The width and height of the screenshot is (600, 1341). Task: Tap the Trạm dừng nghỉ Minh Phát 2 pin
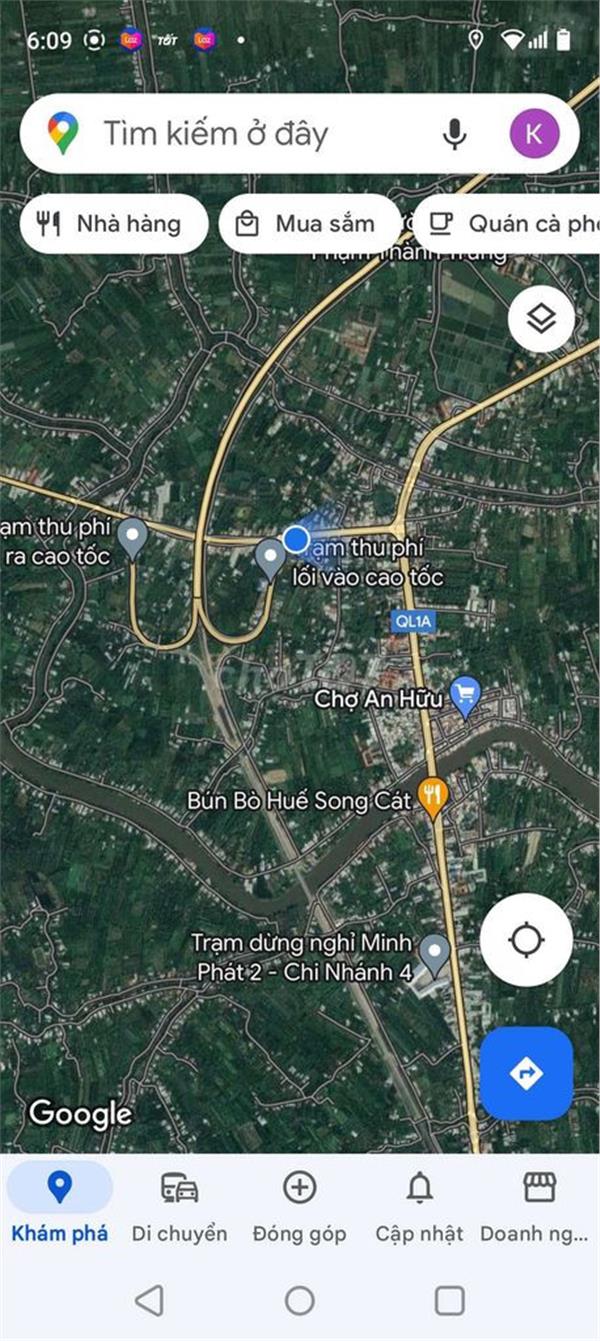coord(433,953)
